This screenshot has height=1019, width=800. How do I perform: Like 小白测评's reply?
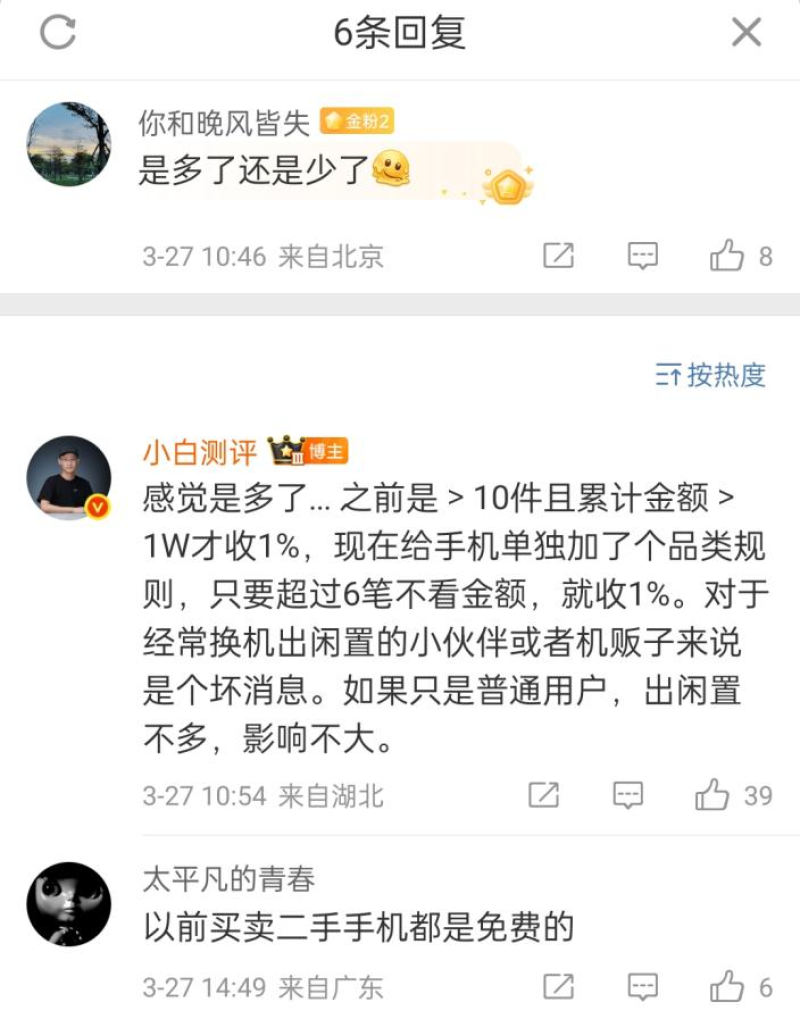[713, 795]
